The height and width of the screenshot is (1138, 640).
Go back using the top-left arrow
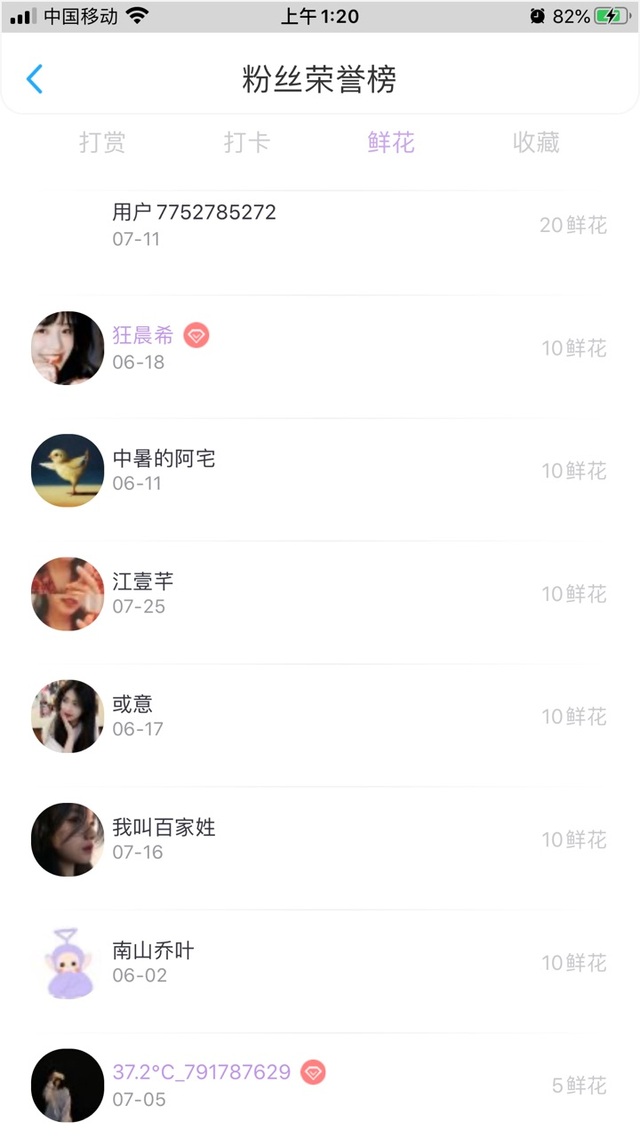(35, 79)
